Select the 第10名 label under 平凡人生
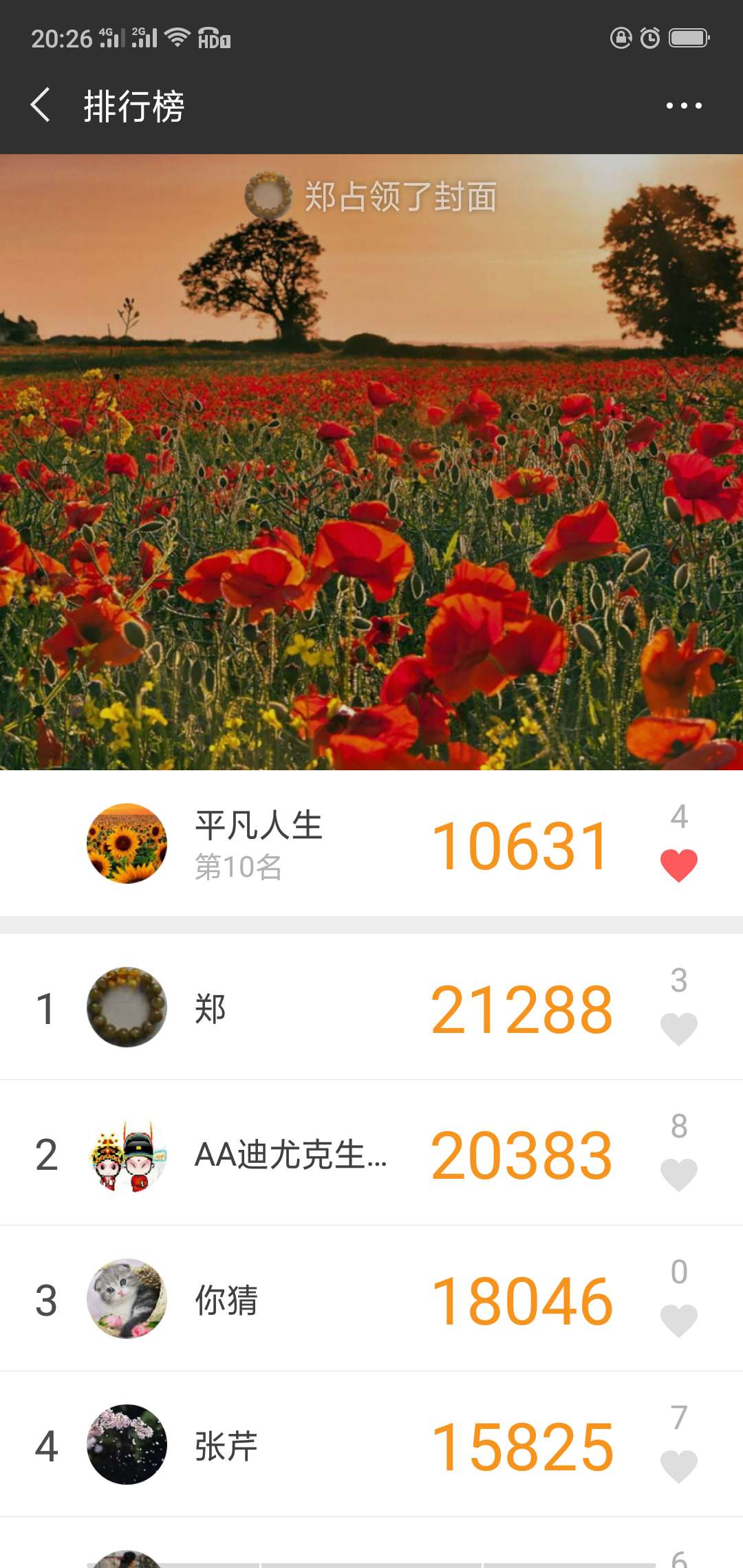Viewport: 743px width, 1568px height. tap(237, 869)
